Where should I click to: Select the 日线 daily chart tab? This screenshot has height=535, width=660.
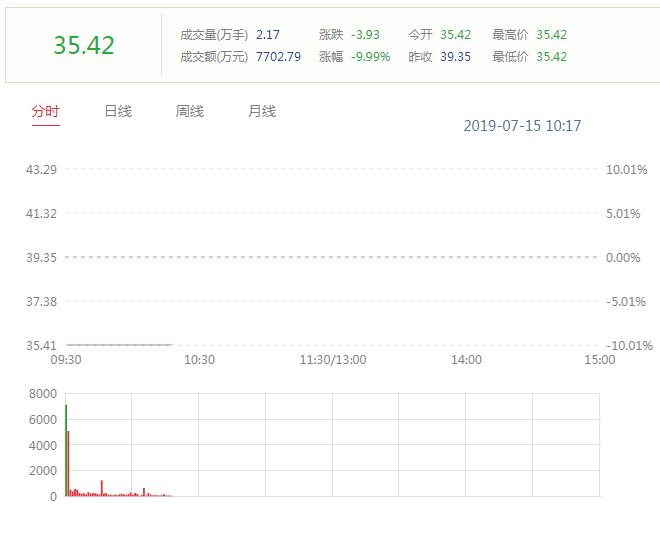point(118,112)
